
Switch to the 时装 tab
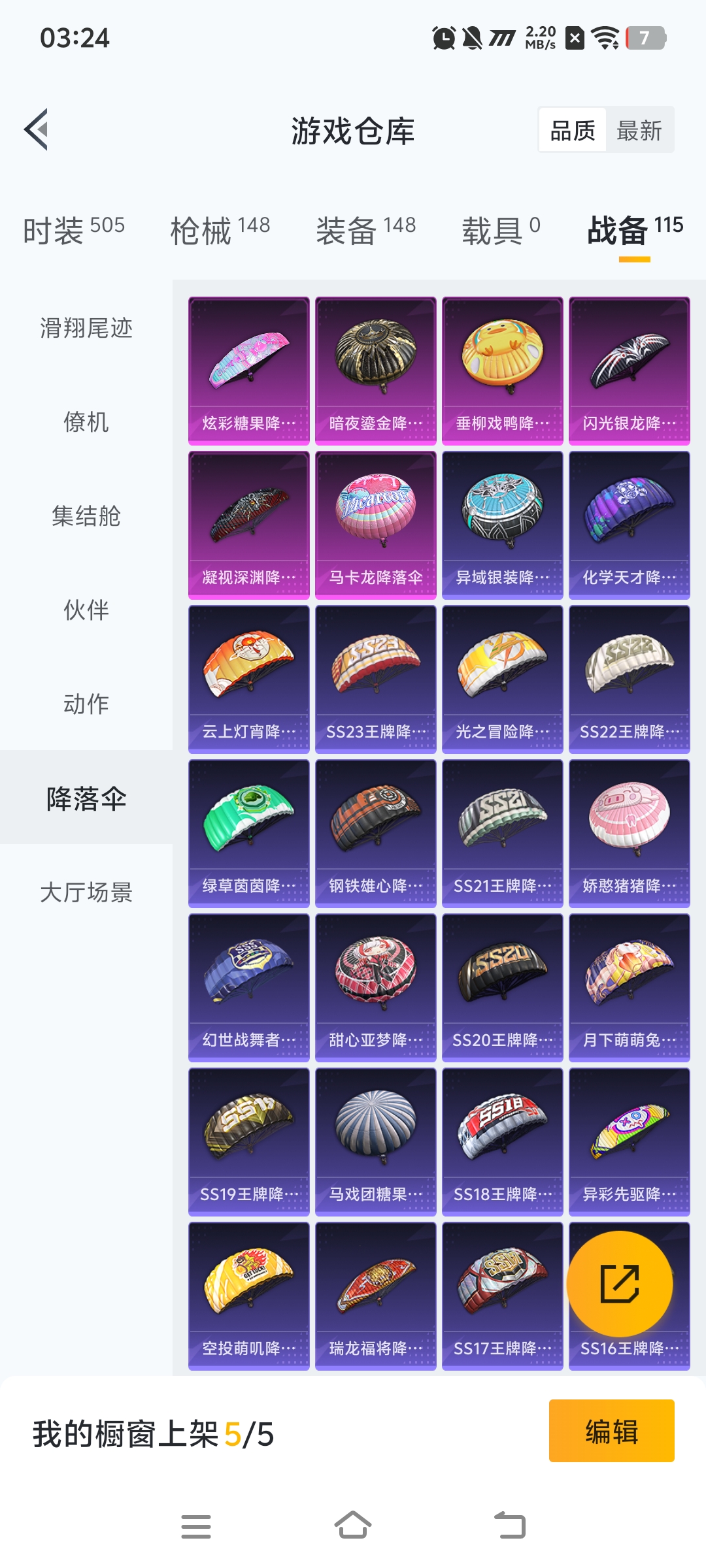pyautogui.click(x=73, y=230)
